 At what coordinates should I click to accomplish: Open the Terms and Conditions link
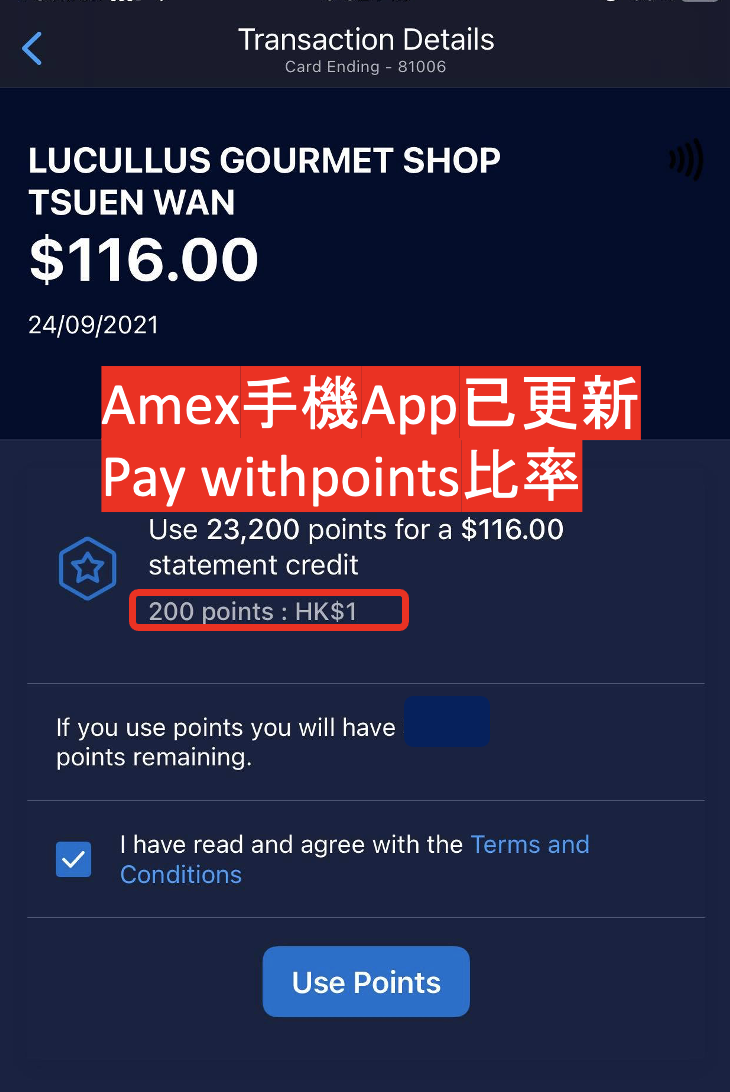coord(529,845)
